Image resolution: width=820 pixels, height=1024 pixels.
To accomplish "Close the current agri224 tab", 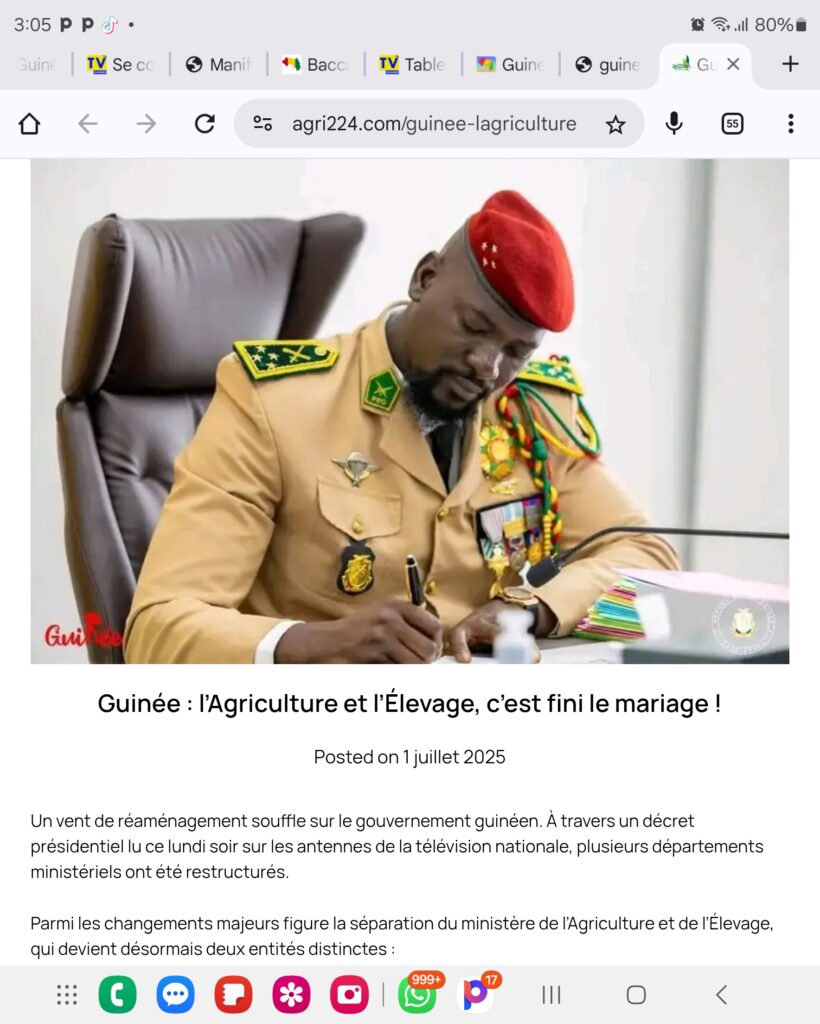I will coord(733,64).
